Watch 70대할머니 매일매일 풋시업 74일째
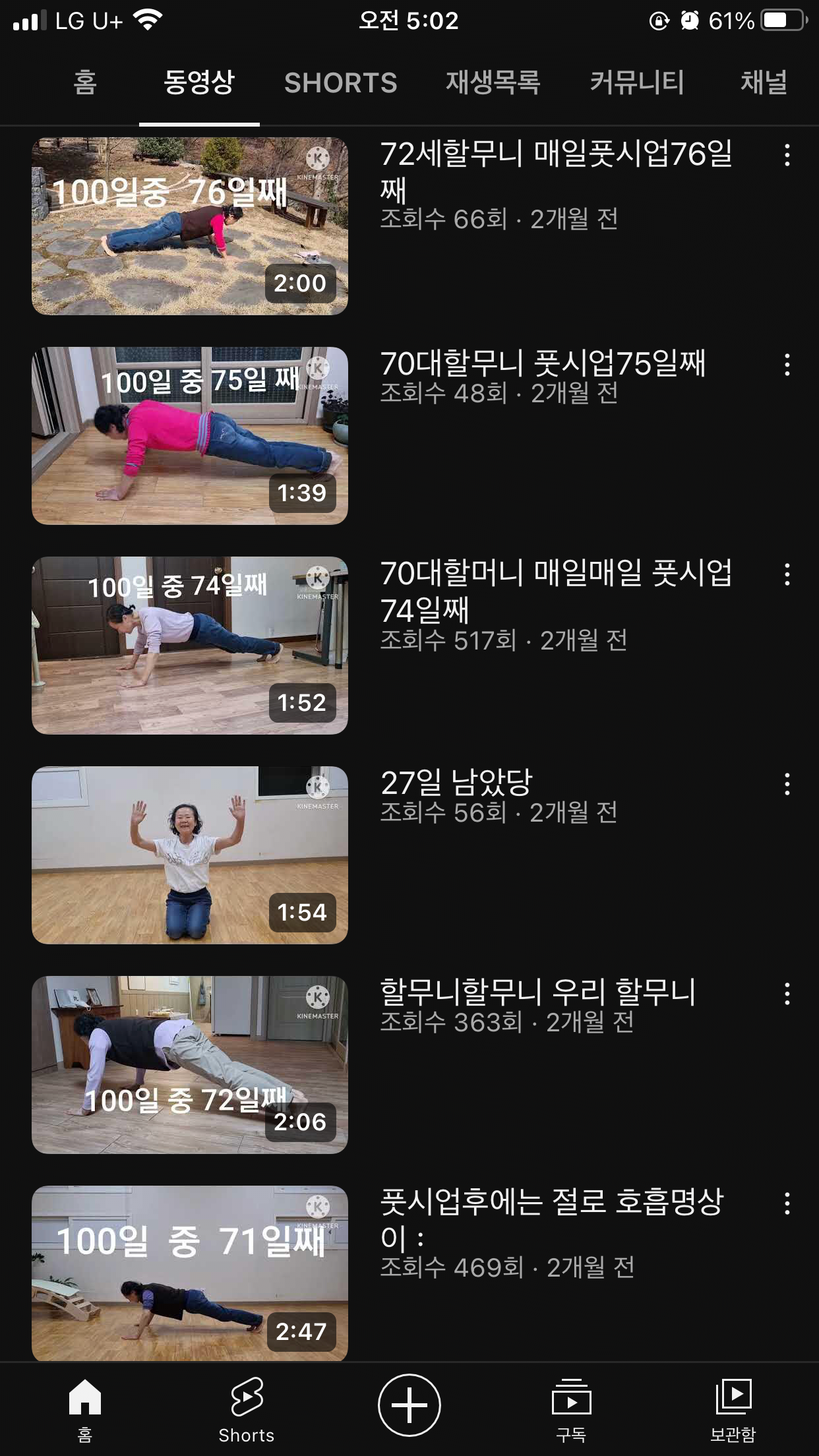 190,646
